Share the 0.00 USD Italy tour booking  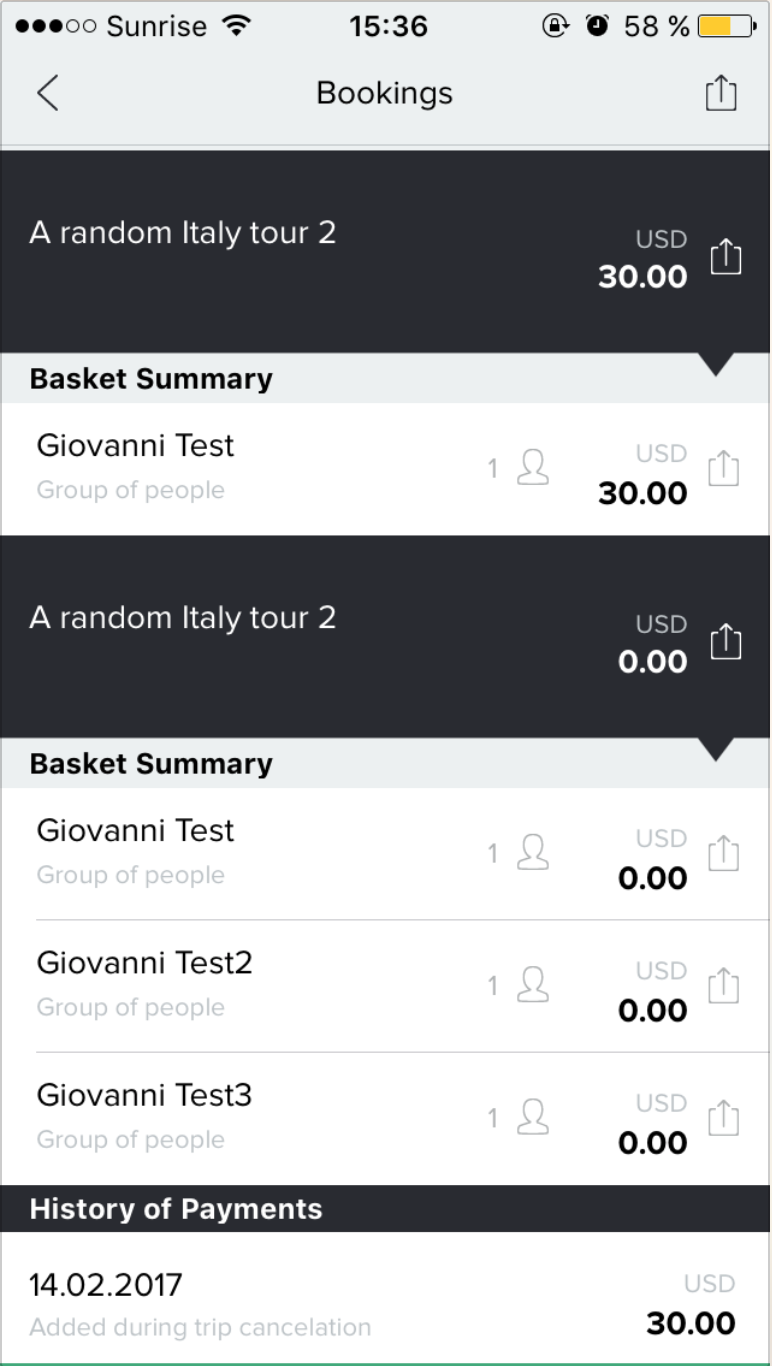pyautogui.click(x=726, y=641)
